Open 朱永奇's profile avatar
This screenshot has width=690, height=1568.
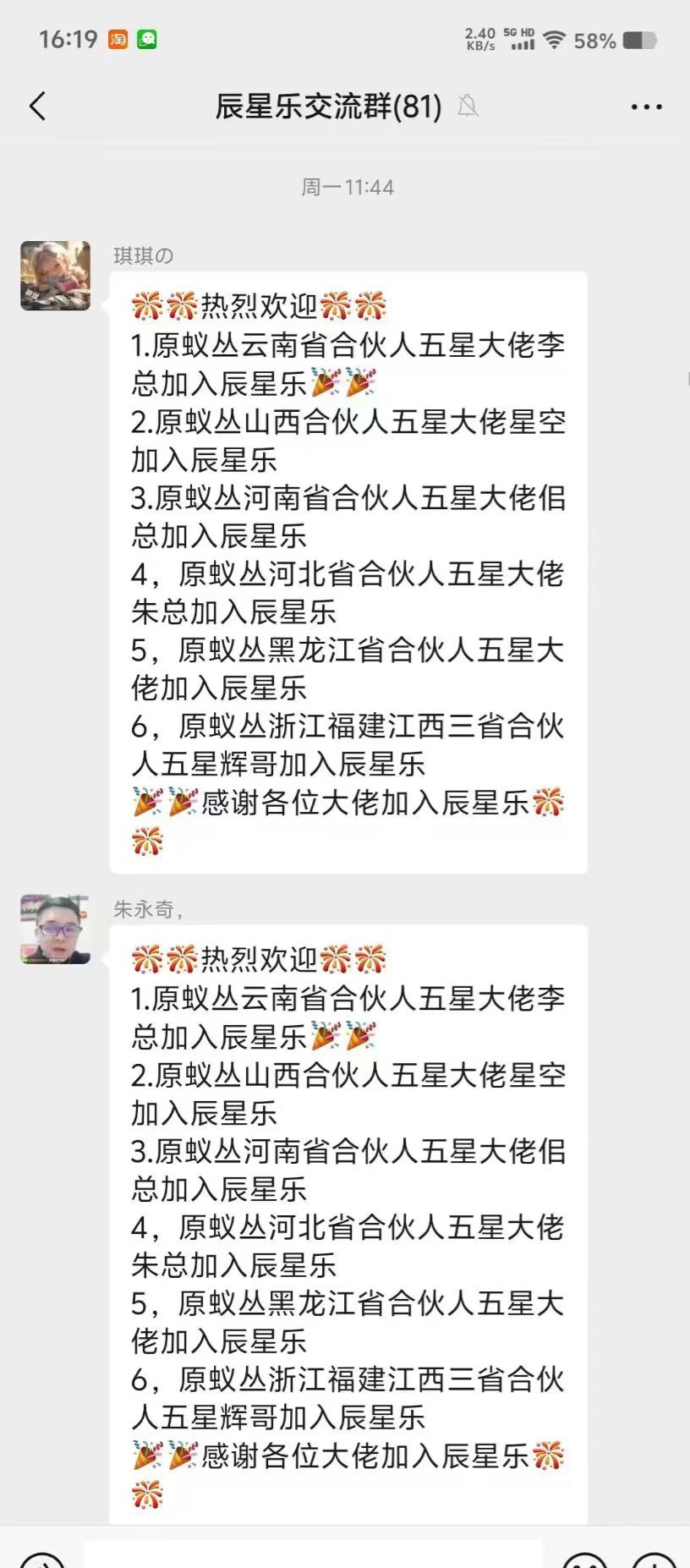coord(56,929)
